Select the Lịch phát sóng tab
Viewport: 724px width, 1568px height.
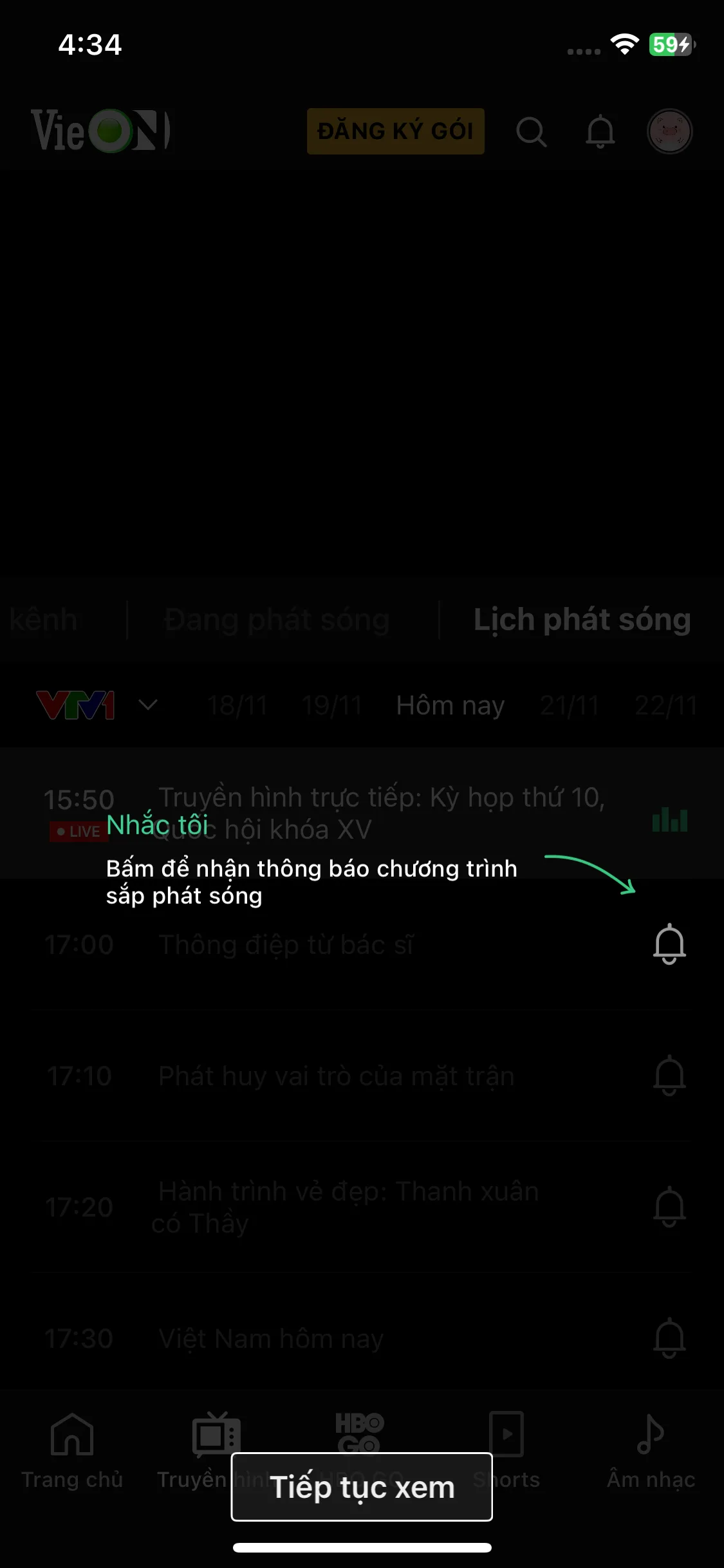(582, 620)
